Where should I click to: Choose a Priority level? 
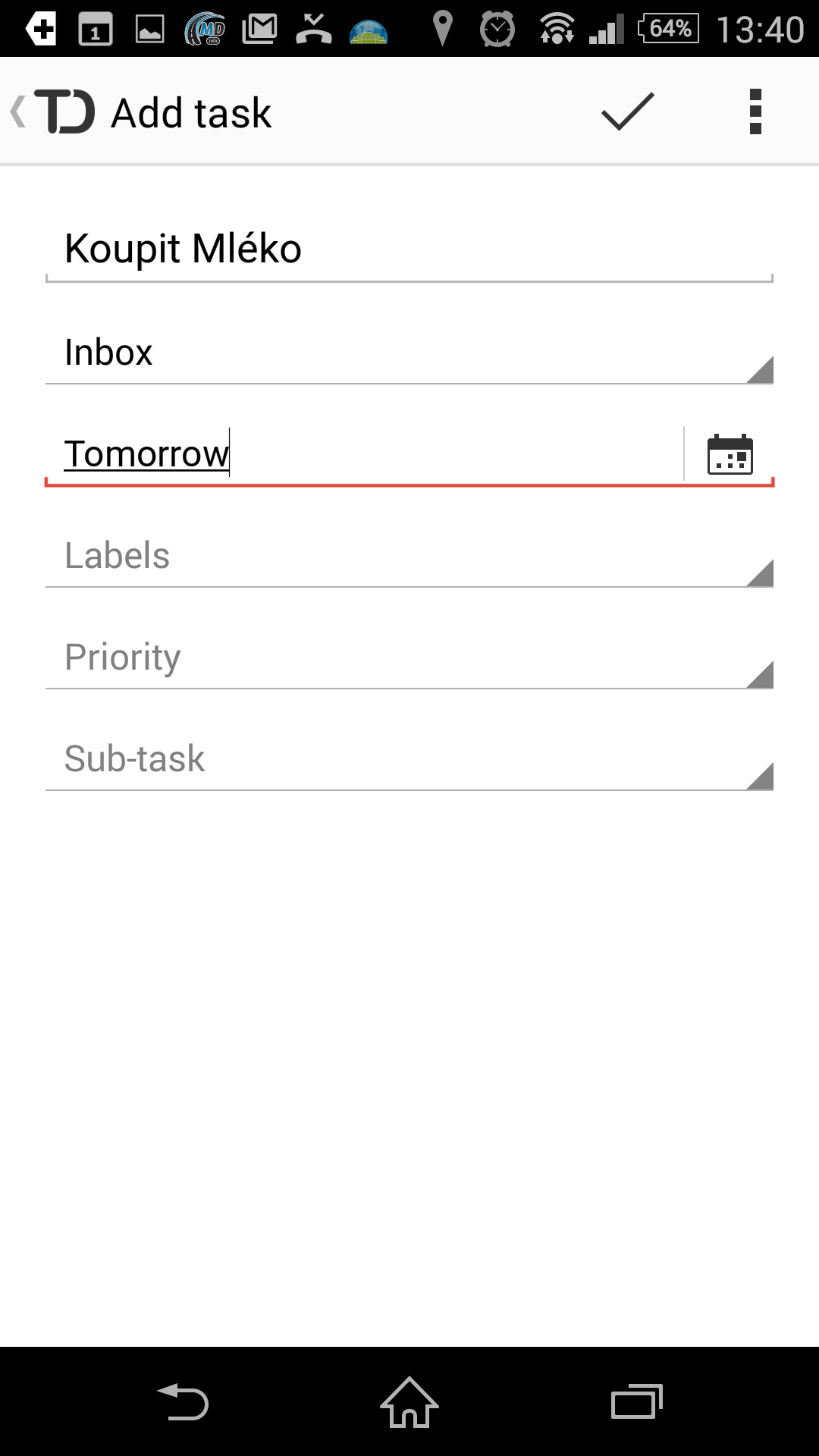pos(409,657)
